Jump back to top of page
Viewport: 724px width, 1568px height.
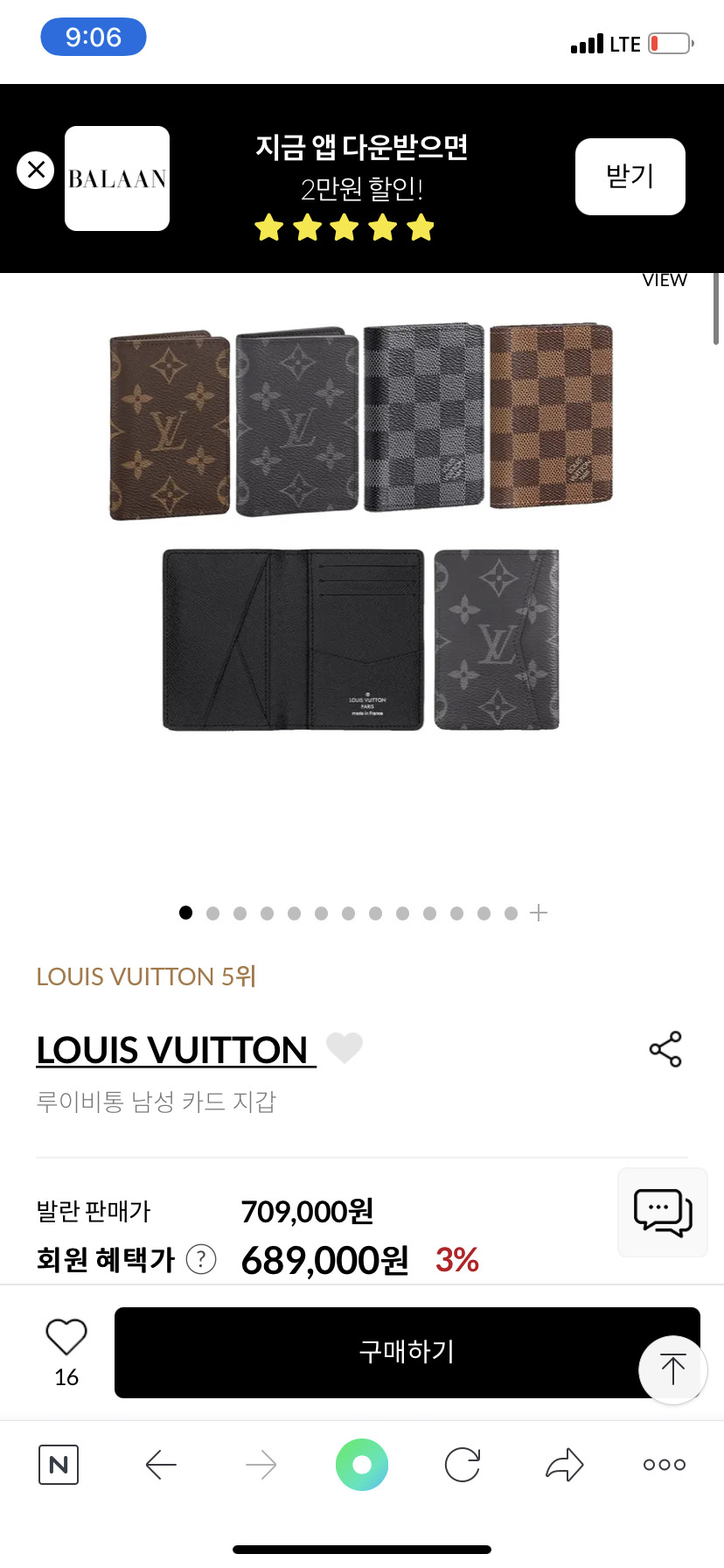coord(672,1369)
